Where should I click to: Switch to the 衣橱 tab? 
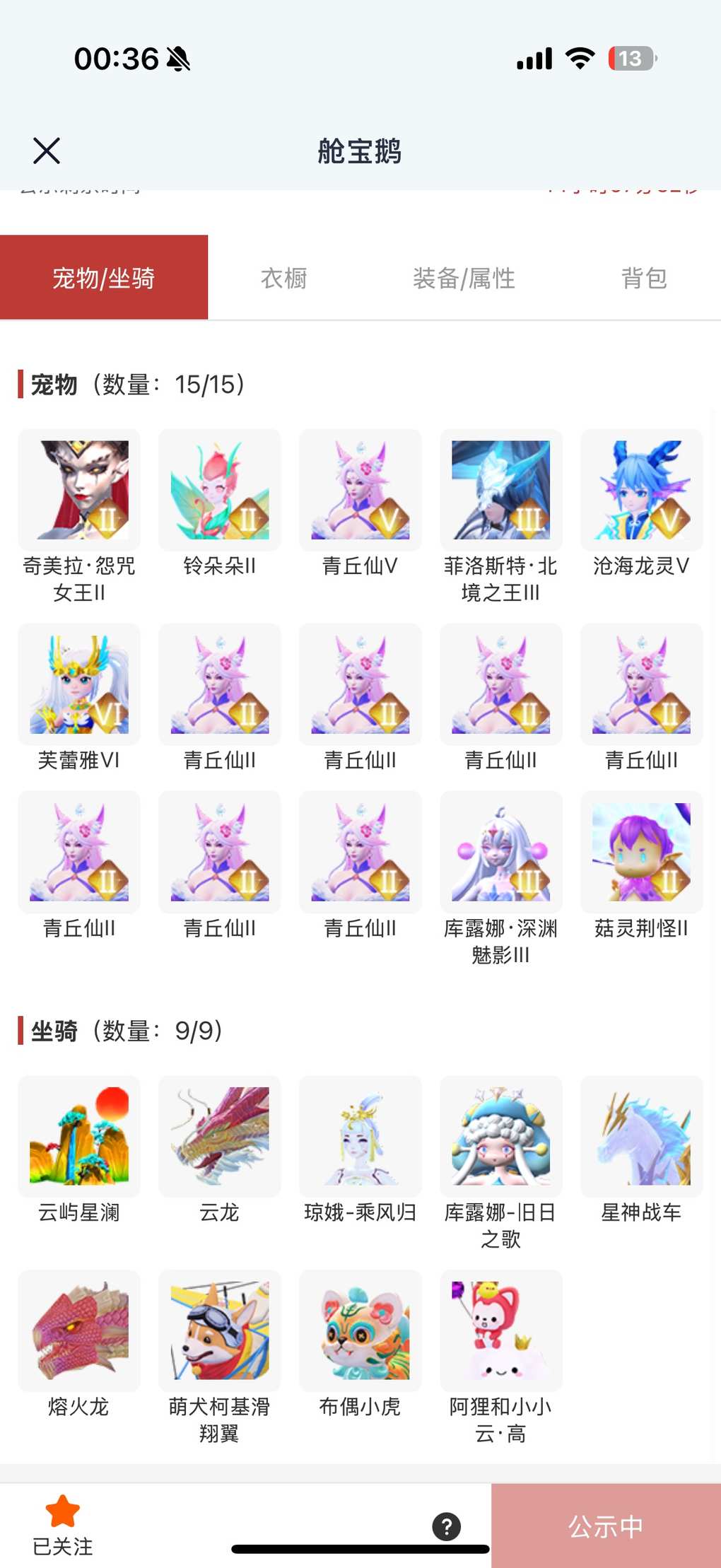[283, 278]
